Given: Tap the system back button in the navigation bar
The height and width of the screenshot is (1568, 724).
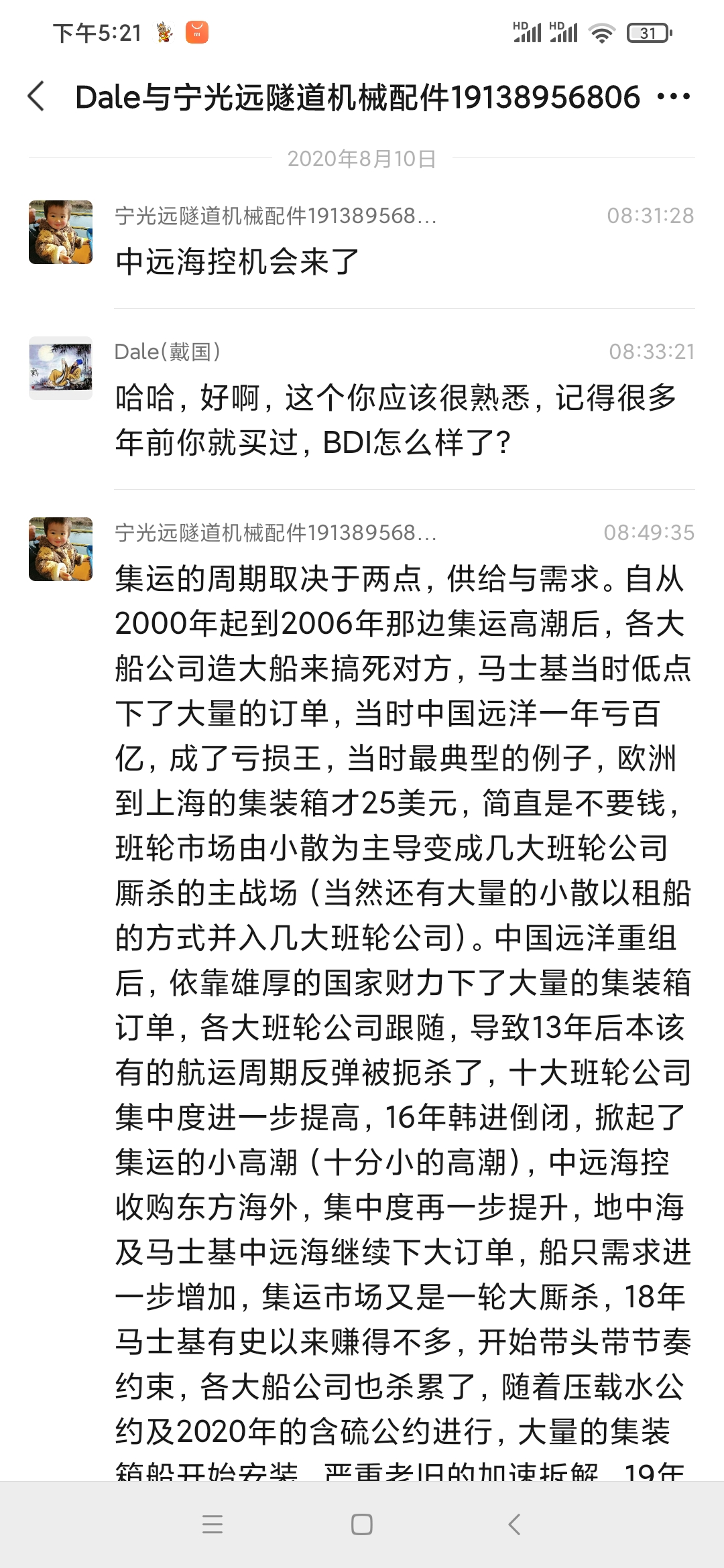Looking at the screenshot, I should coord(514,1524).
